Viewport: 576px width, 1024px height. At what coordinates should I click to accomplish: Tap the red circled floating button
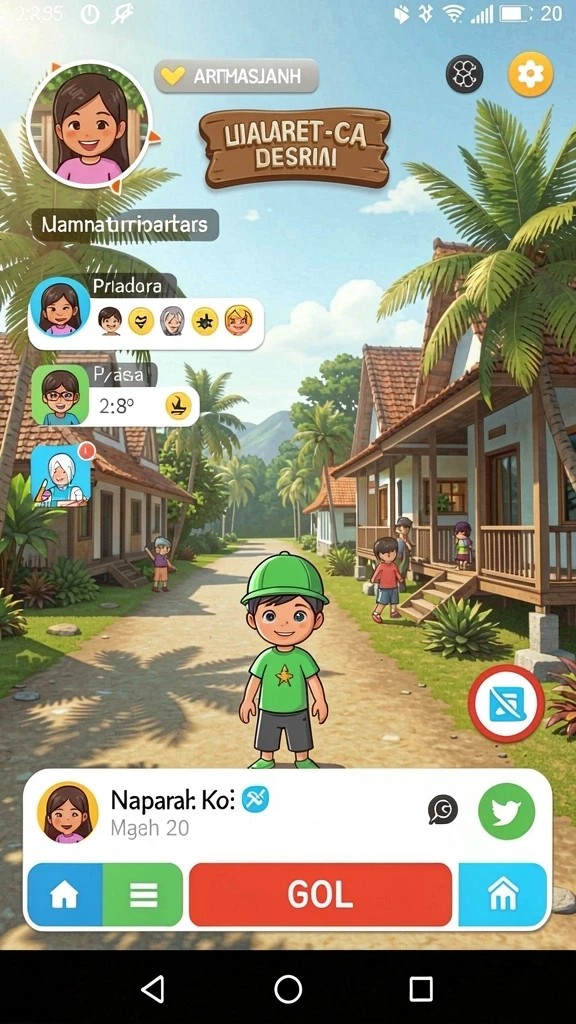506,704
